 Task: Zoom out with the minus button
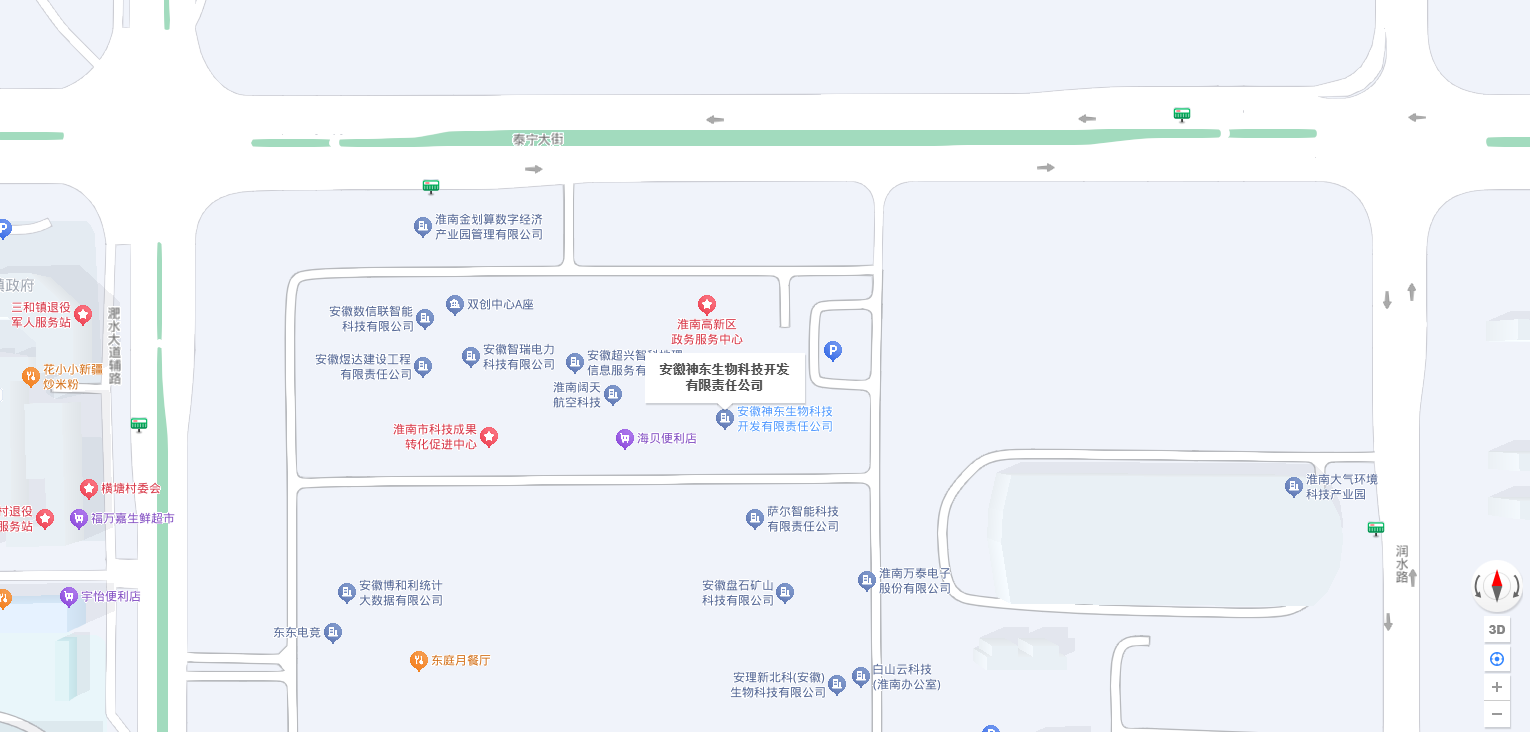(1496, 714)
